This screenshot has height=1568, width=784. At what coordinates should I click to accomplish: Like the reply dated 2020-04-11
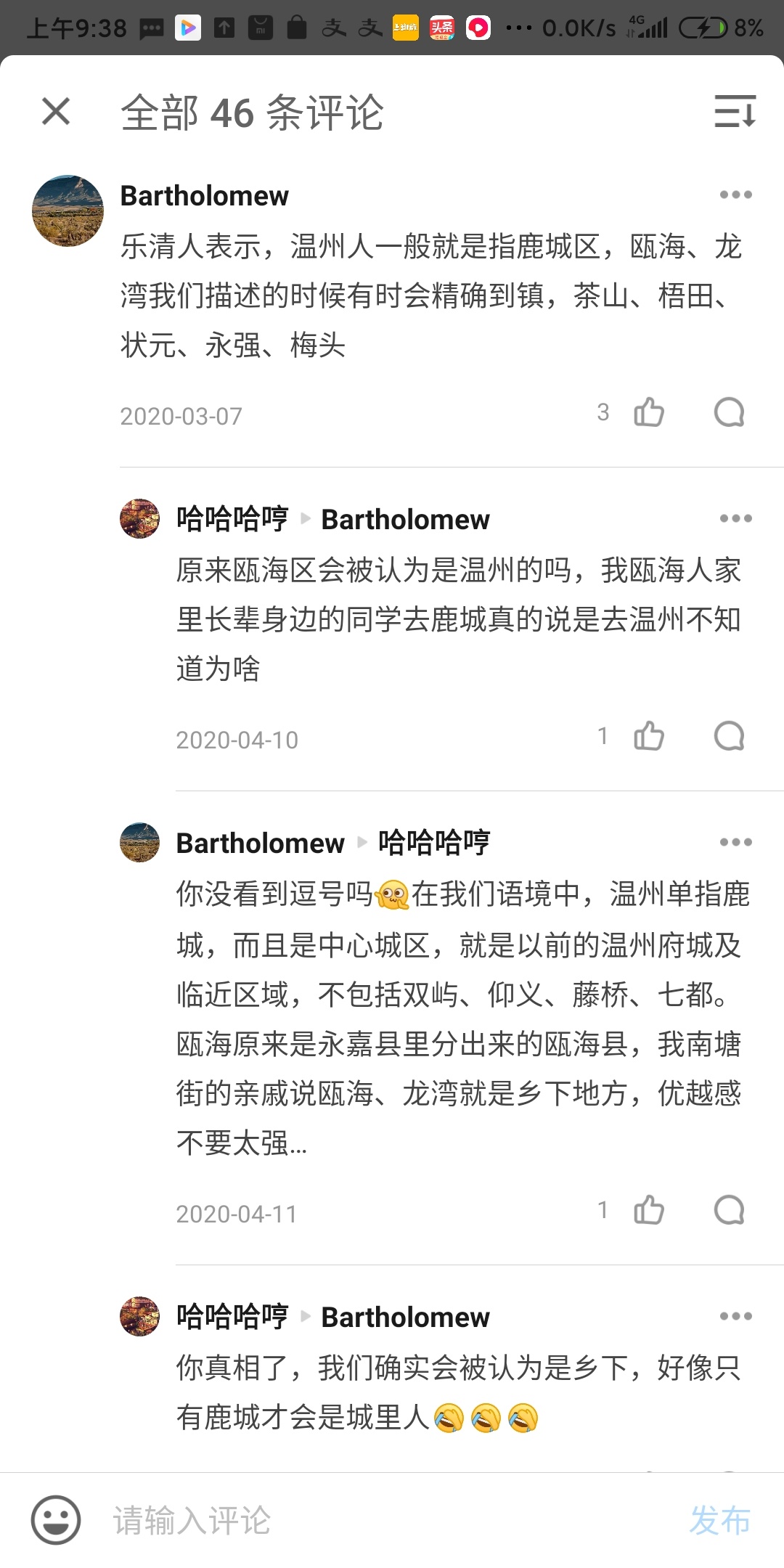tap(648, 1210)
